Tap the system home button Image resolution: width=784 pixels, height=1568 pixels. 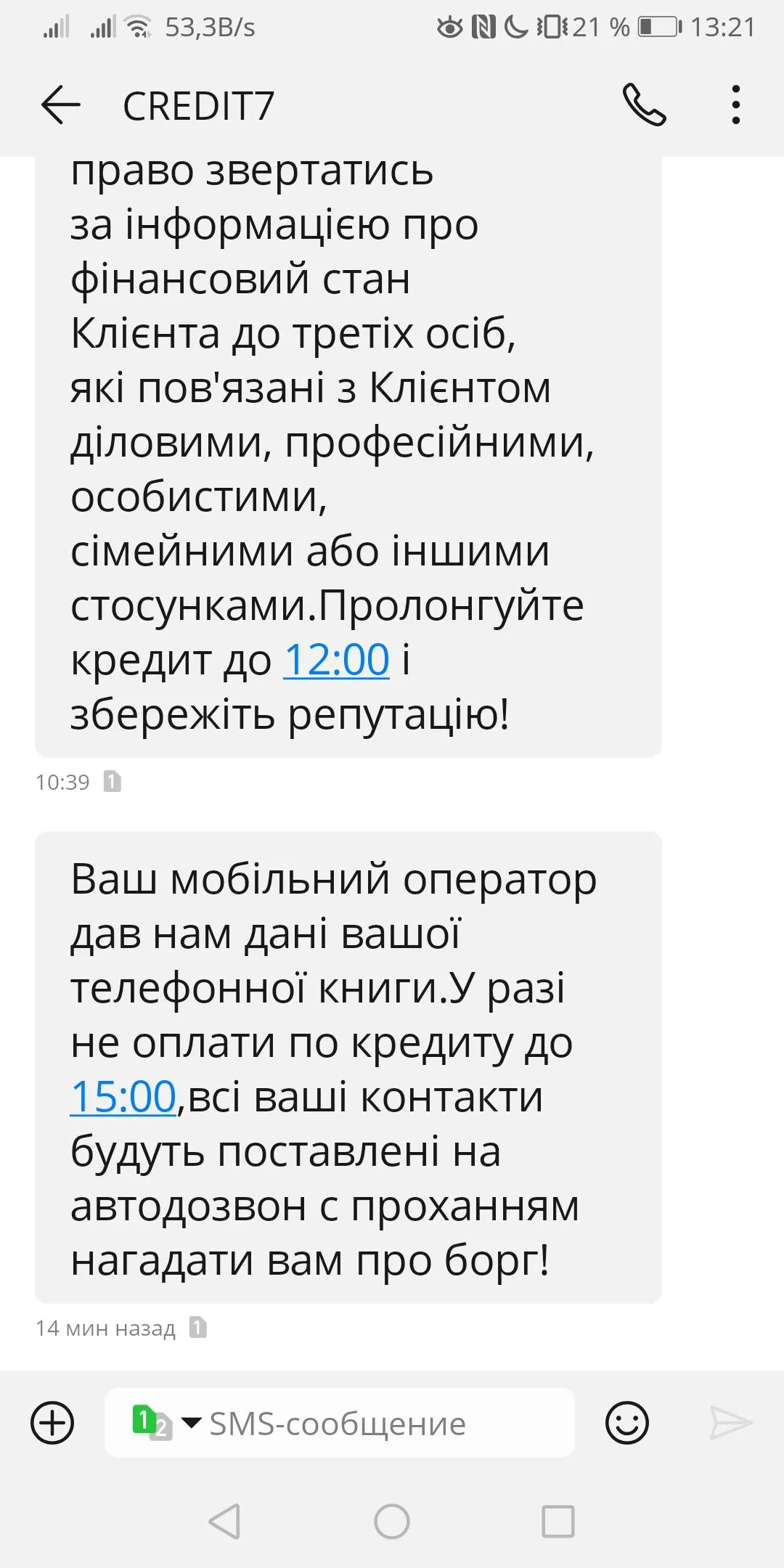392,1522
